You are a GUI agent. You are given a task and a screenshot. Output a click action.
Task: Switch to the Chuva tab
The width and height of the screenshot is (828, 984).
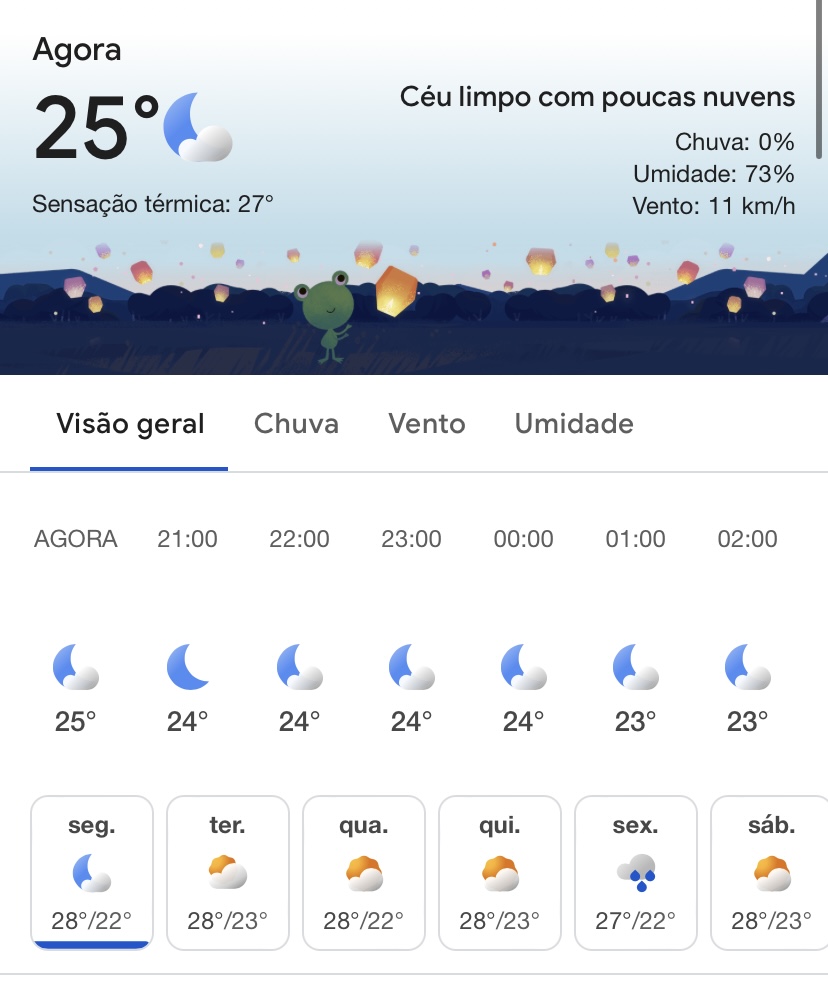(296, 424)
